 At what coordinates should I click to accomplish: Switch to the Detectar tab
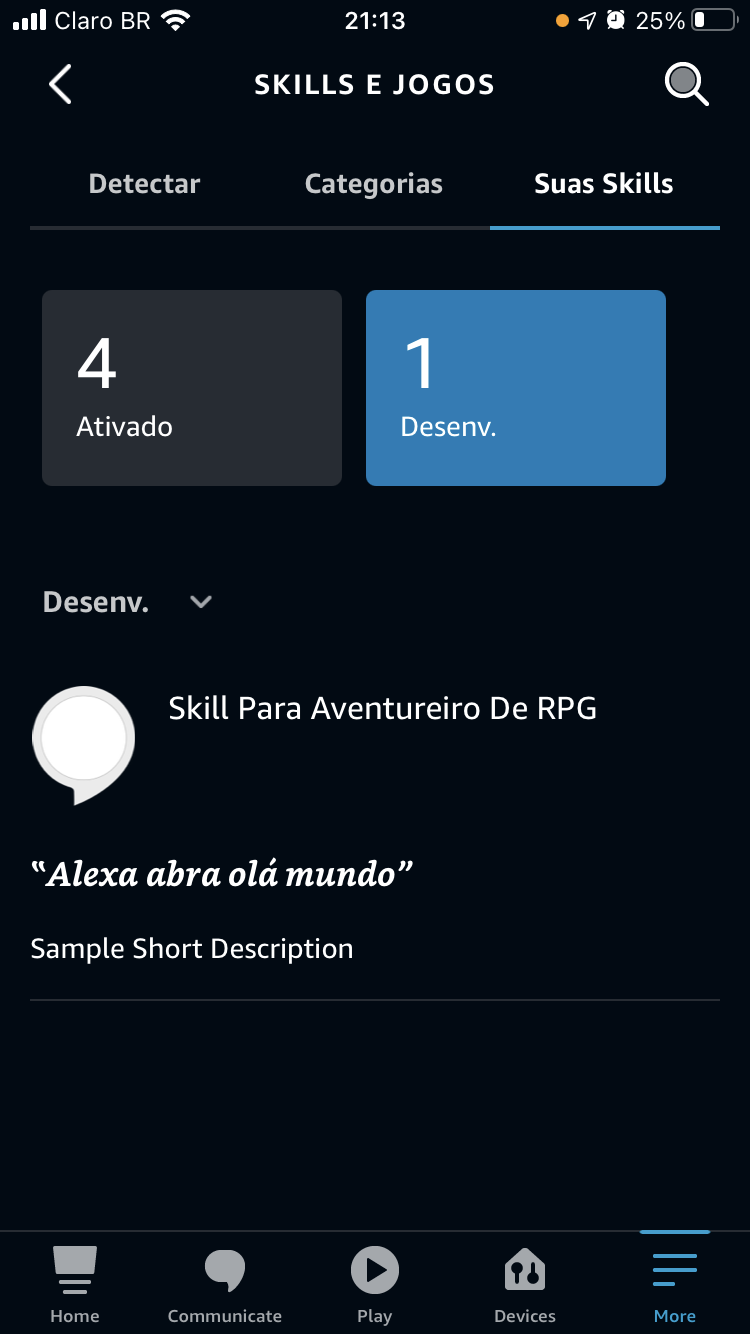(144, 184)
